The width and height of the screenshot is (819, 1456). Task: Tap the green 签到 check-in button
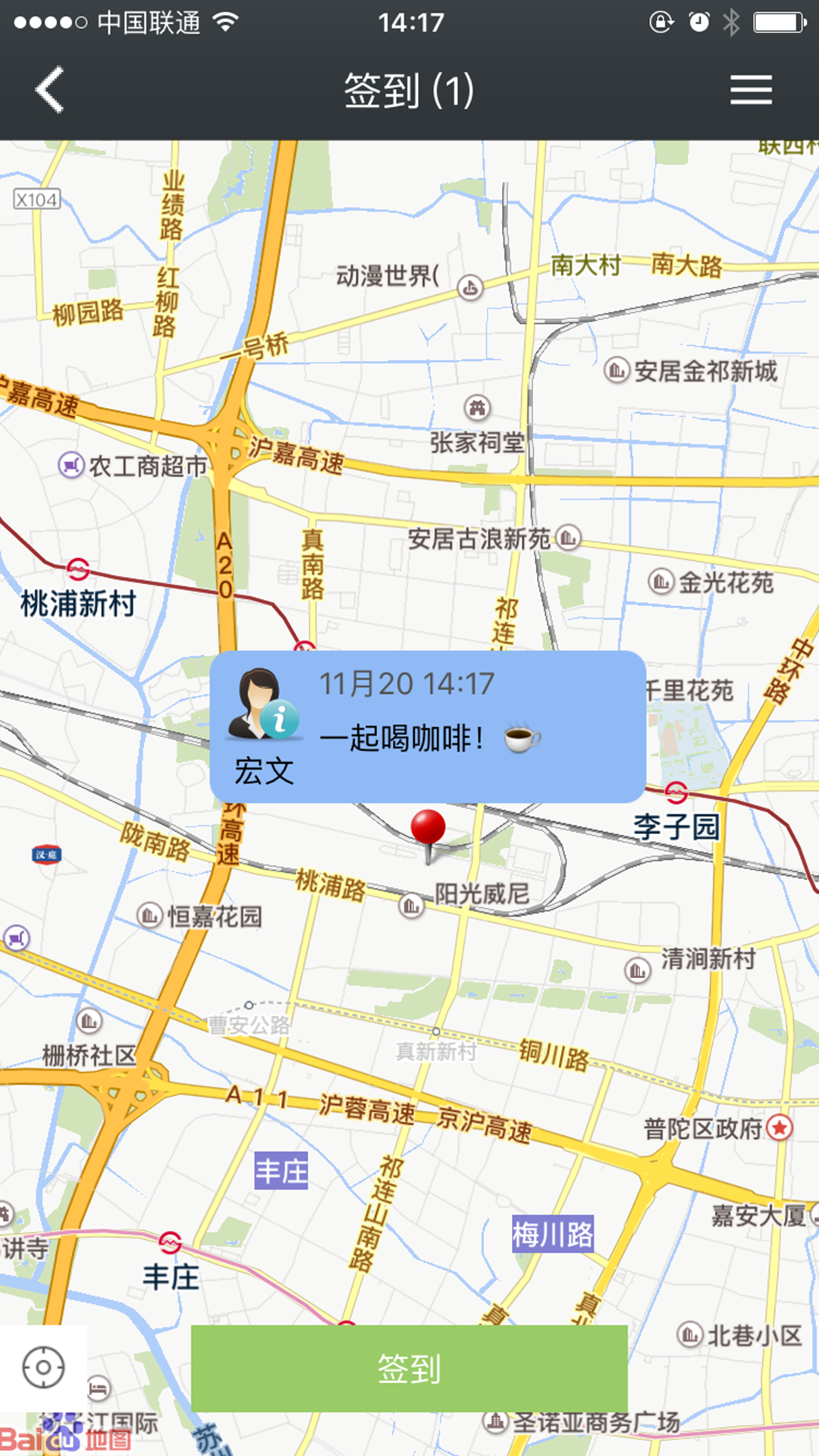pos(409,1368)
